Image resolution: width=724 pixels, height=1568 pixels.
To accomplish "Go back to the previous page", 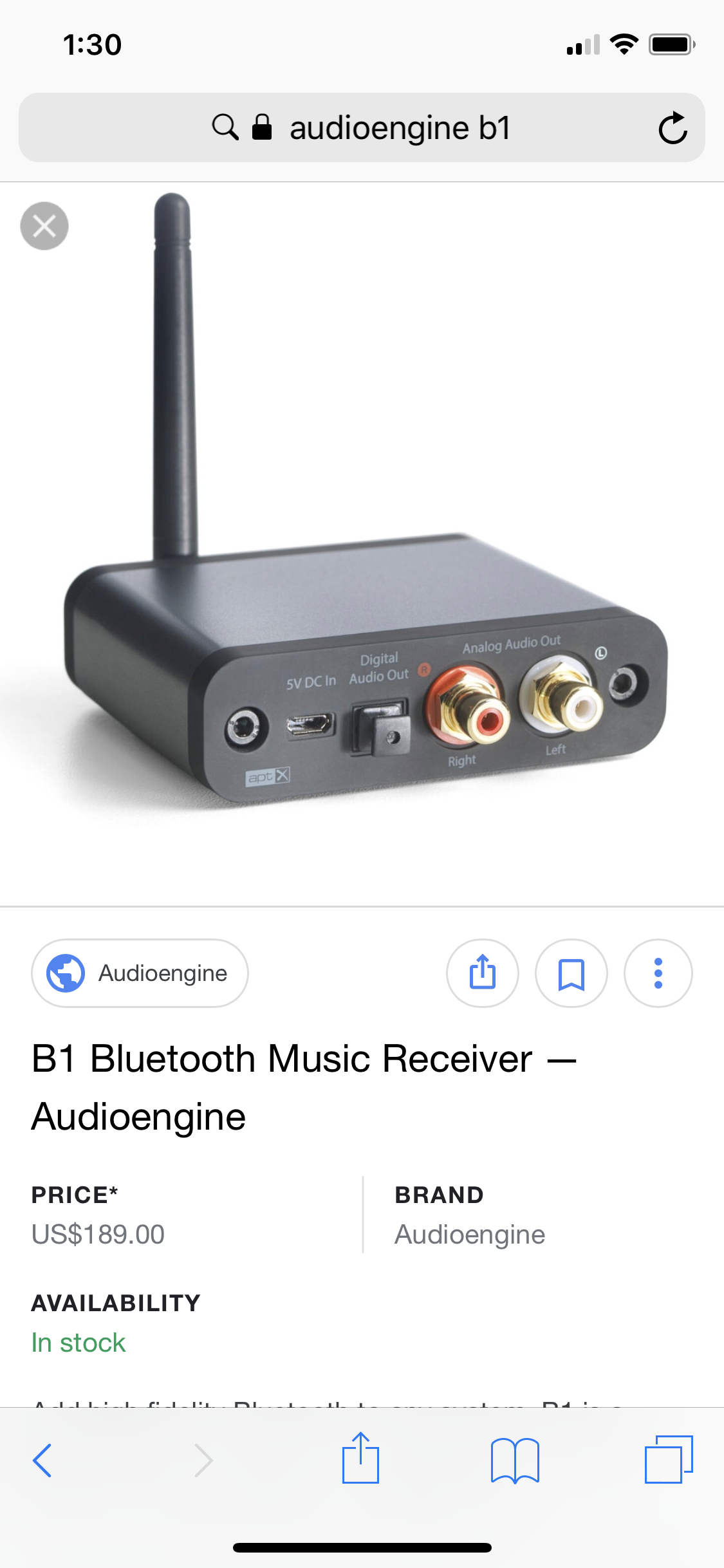I will point(42,1460).
